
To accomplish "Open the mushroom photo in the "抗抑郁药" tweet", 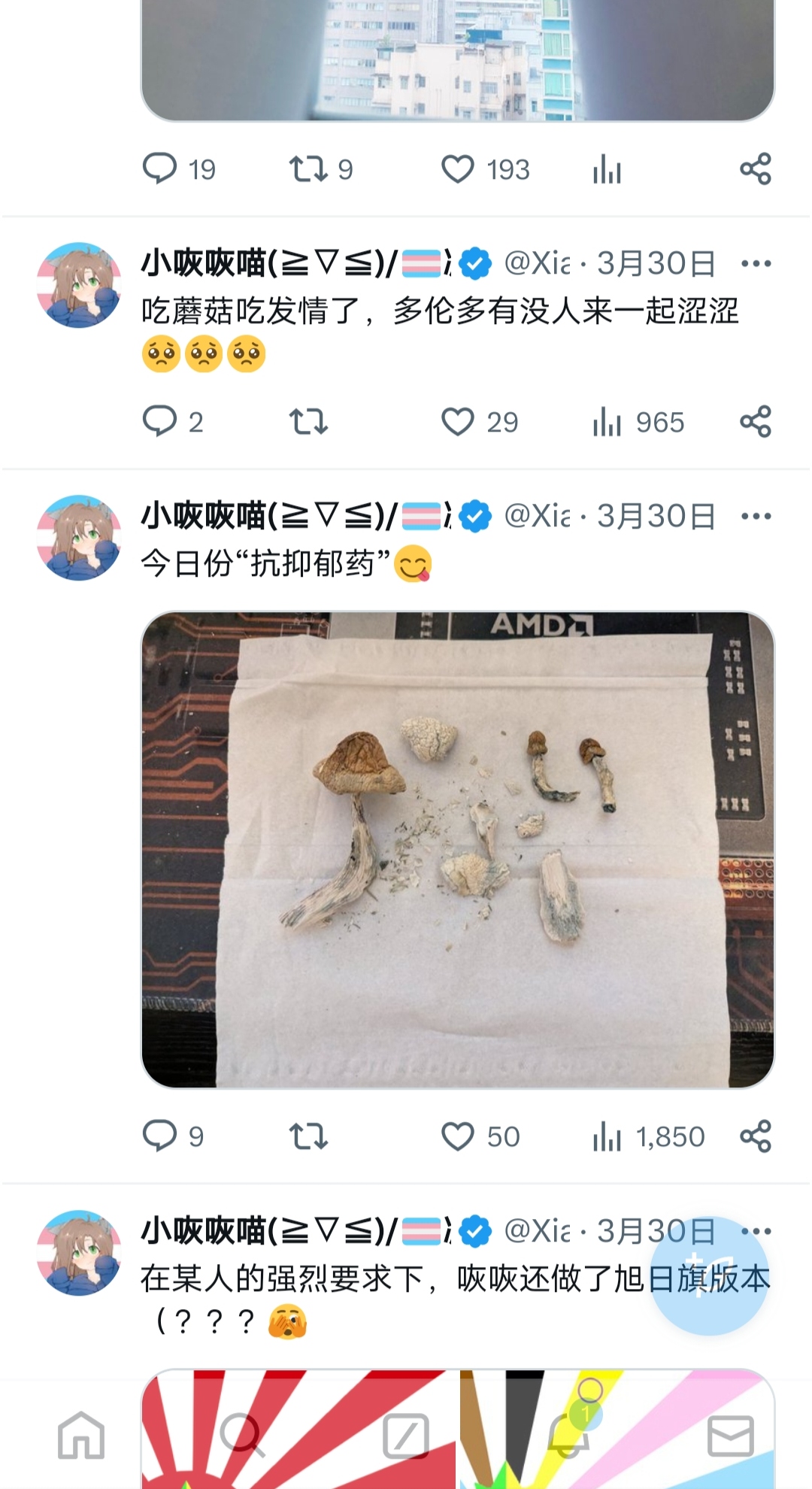I will 458,850.
